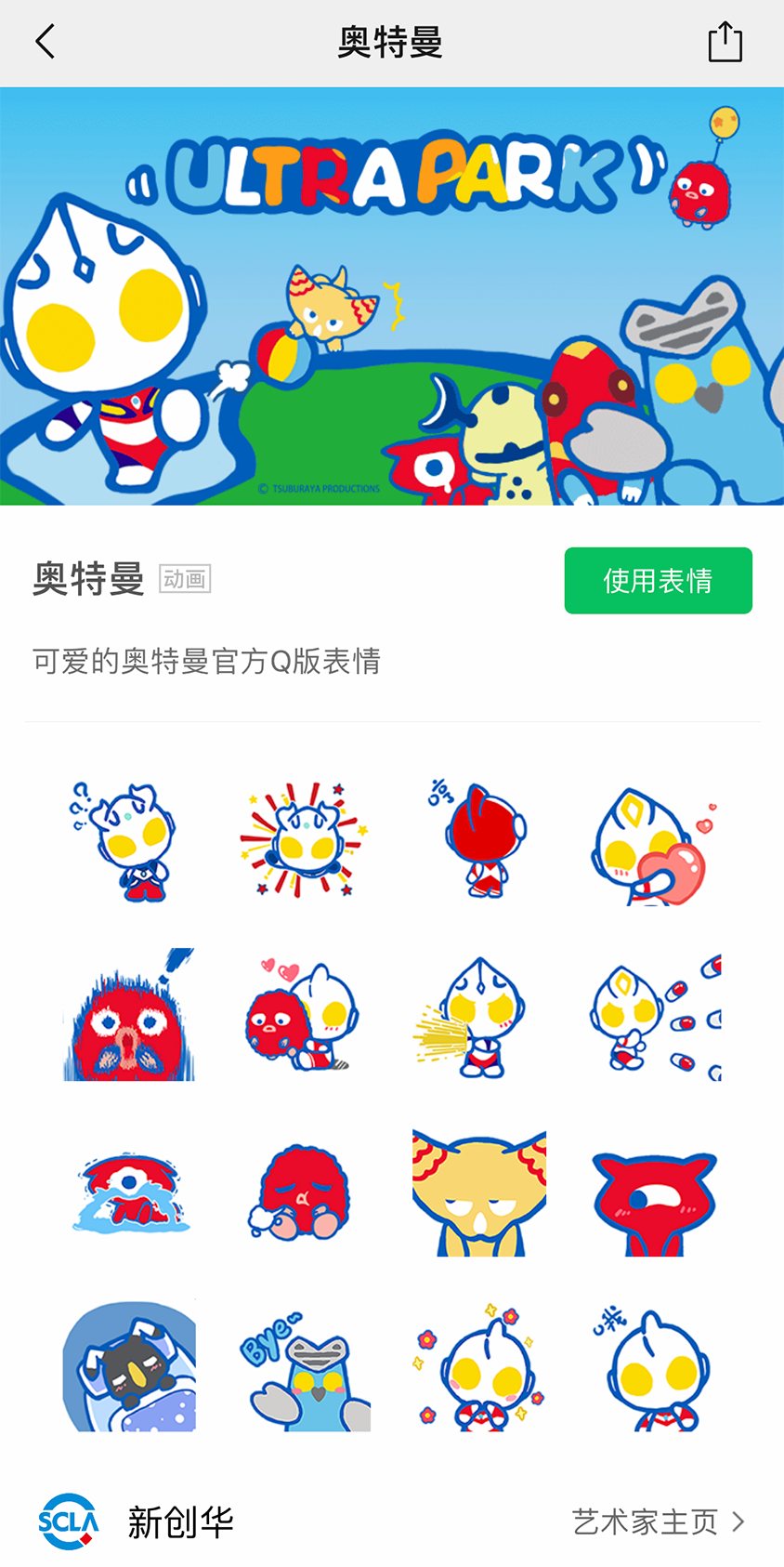Go back using the top-left arrow
Screen dimensions: 784x1567
click(x=45, y=42)
